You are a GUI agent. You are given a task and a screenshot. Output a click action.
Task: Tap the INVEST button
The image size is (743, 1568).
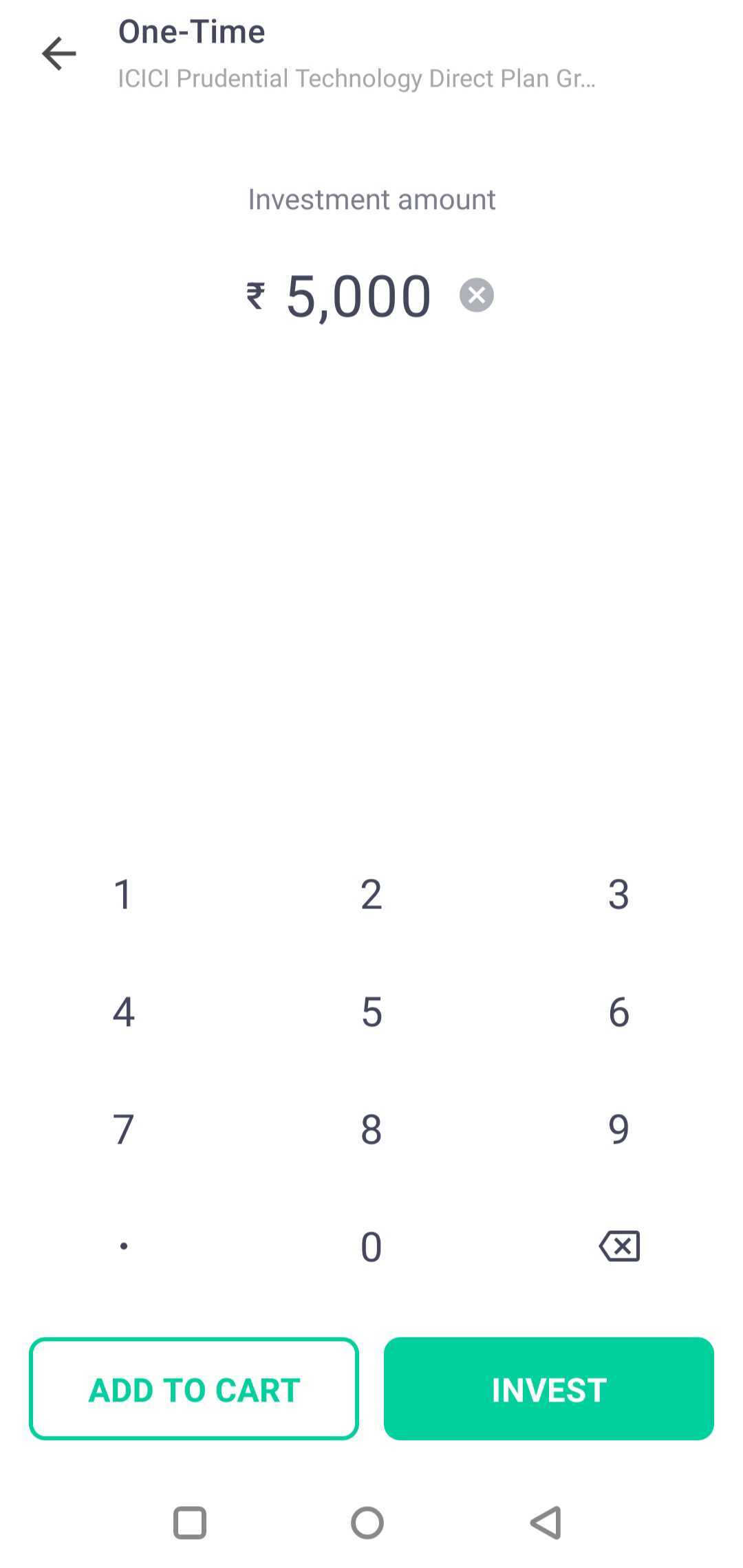tap(549, 1389)
